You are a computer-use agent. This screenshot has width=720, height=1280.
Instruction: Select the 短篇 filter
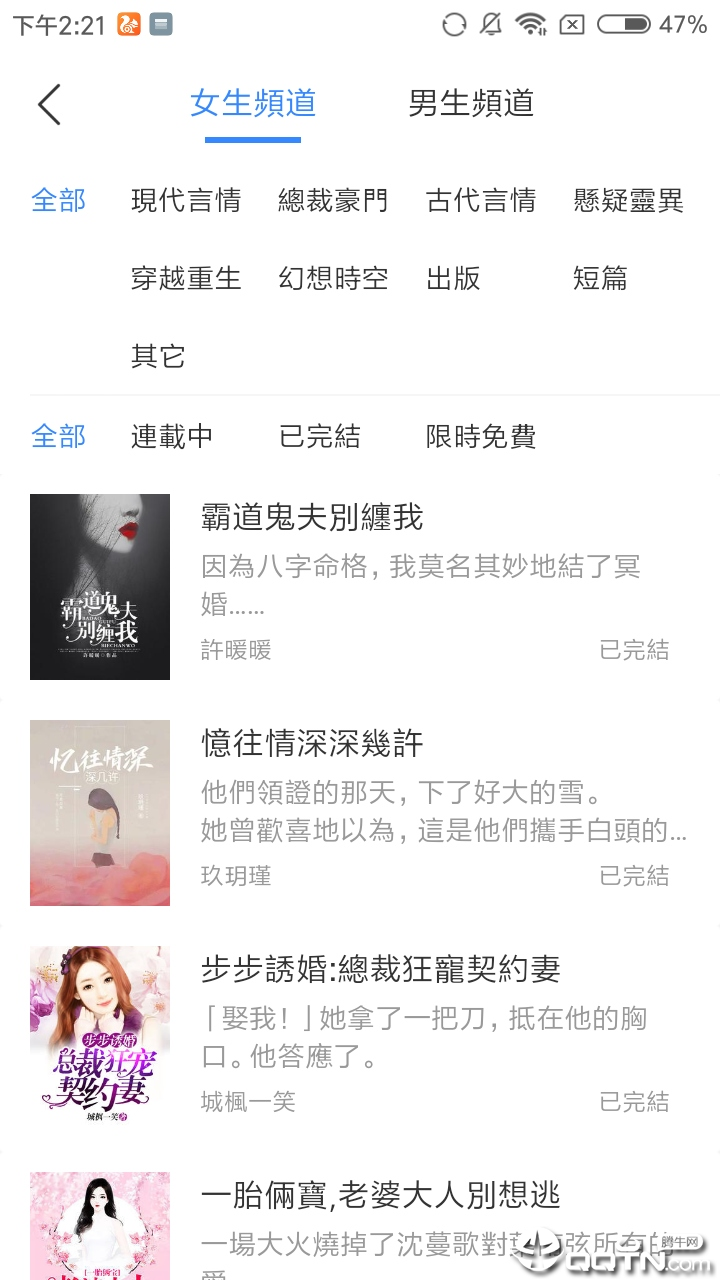click(600, 278)
